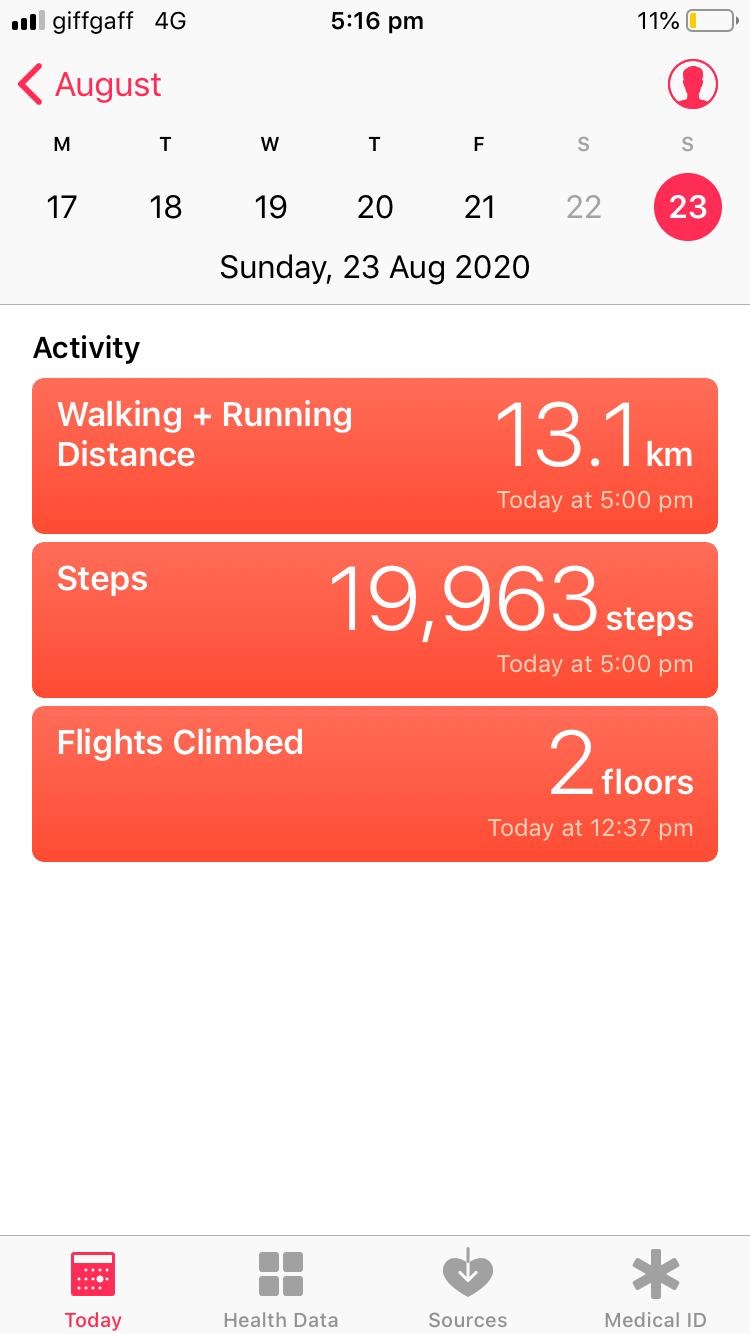The image size is (750, 1334).
Task: Switch to the Sources tab
Action: pyautogui.click(x=468, y=1289)
